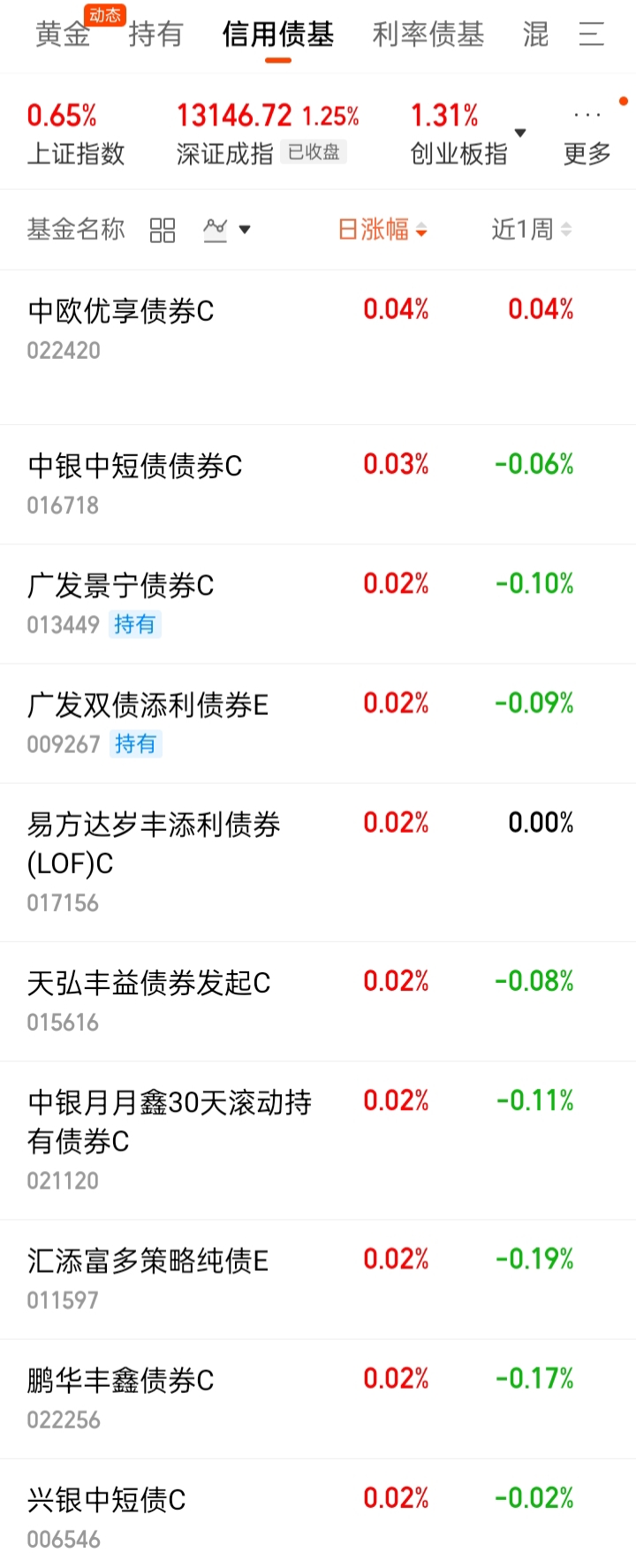Open fund 中欧优享债券C

point(318,347)
